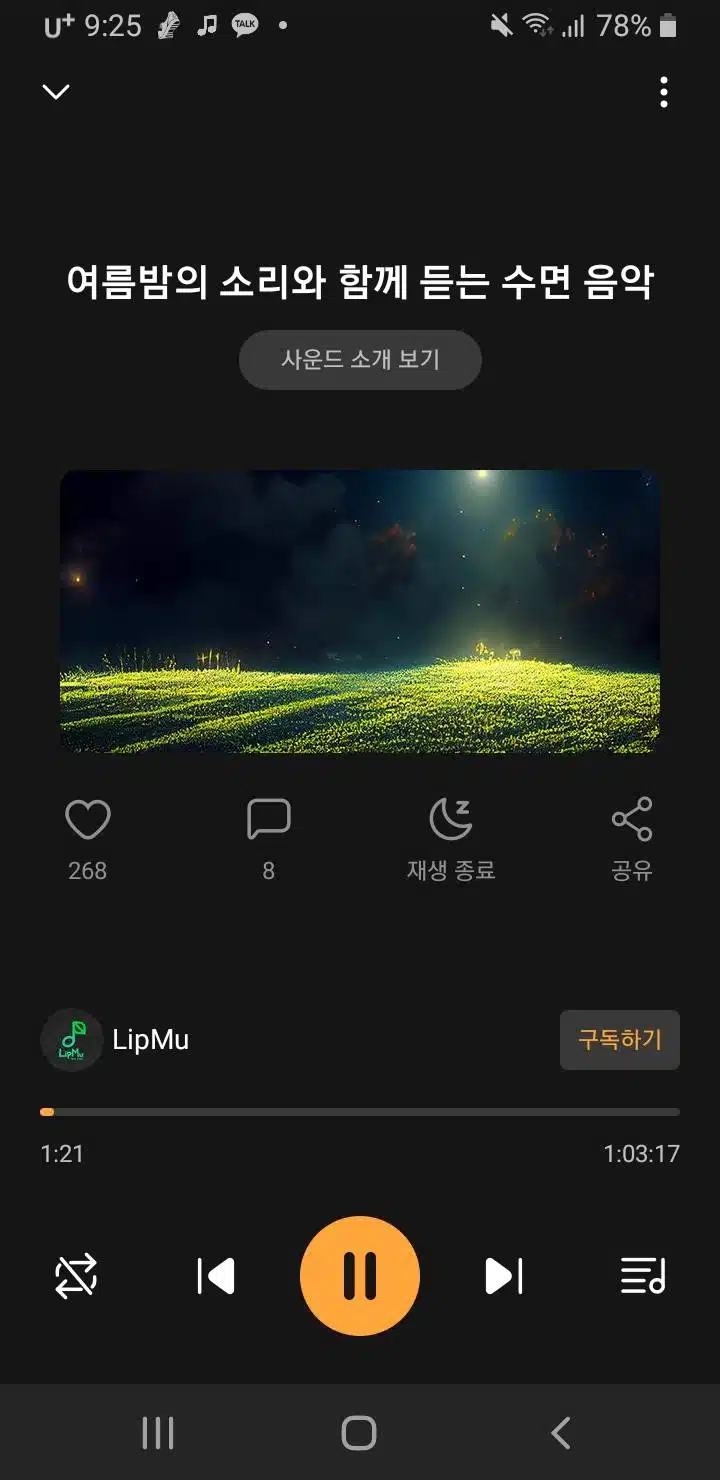Screen dimensions: 720x1480
Task: Subscribe with the 구독하기 button
Action: pos(620,1040)
